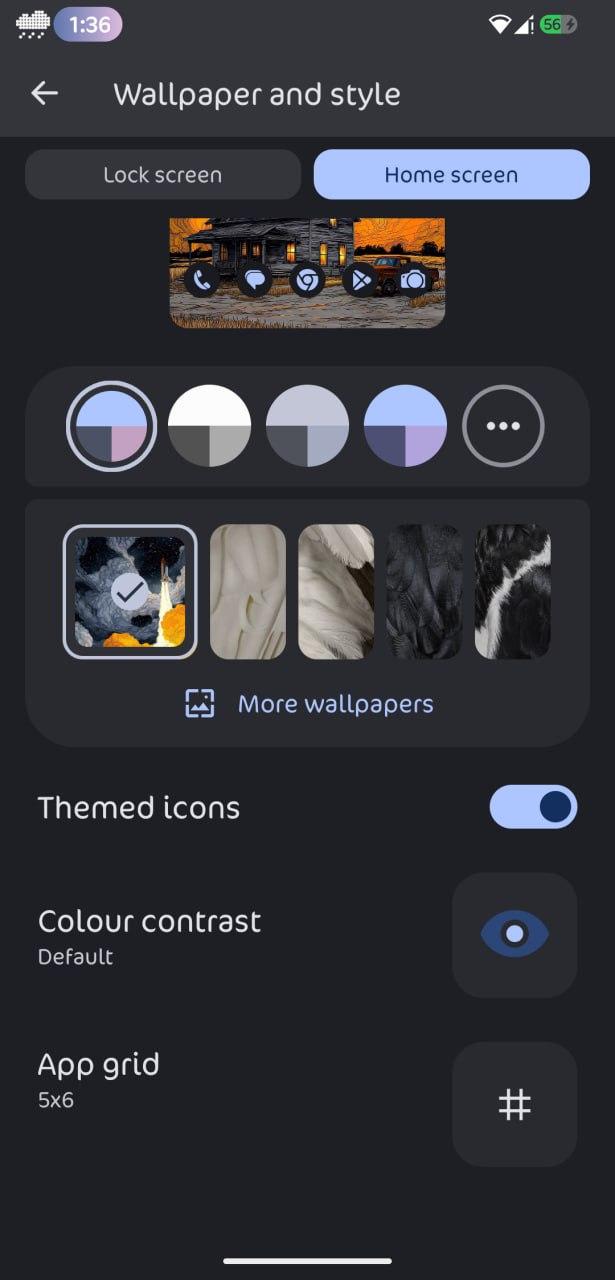
Task: Go back using the arrow icon
Action: [x=45, y=94]
